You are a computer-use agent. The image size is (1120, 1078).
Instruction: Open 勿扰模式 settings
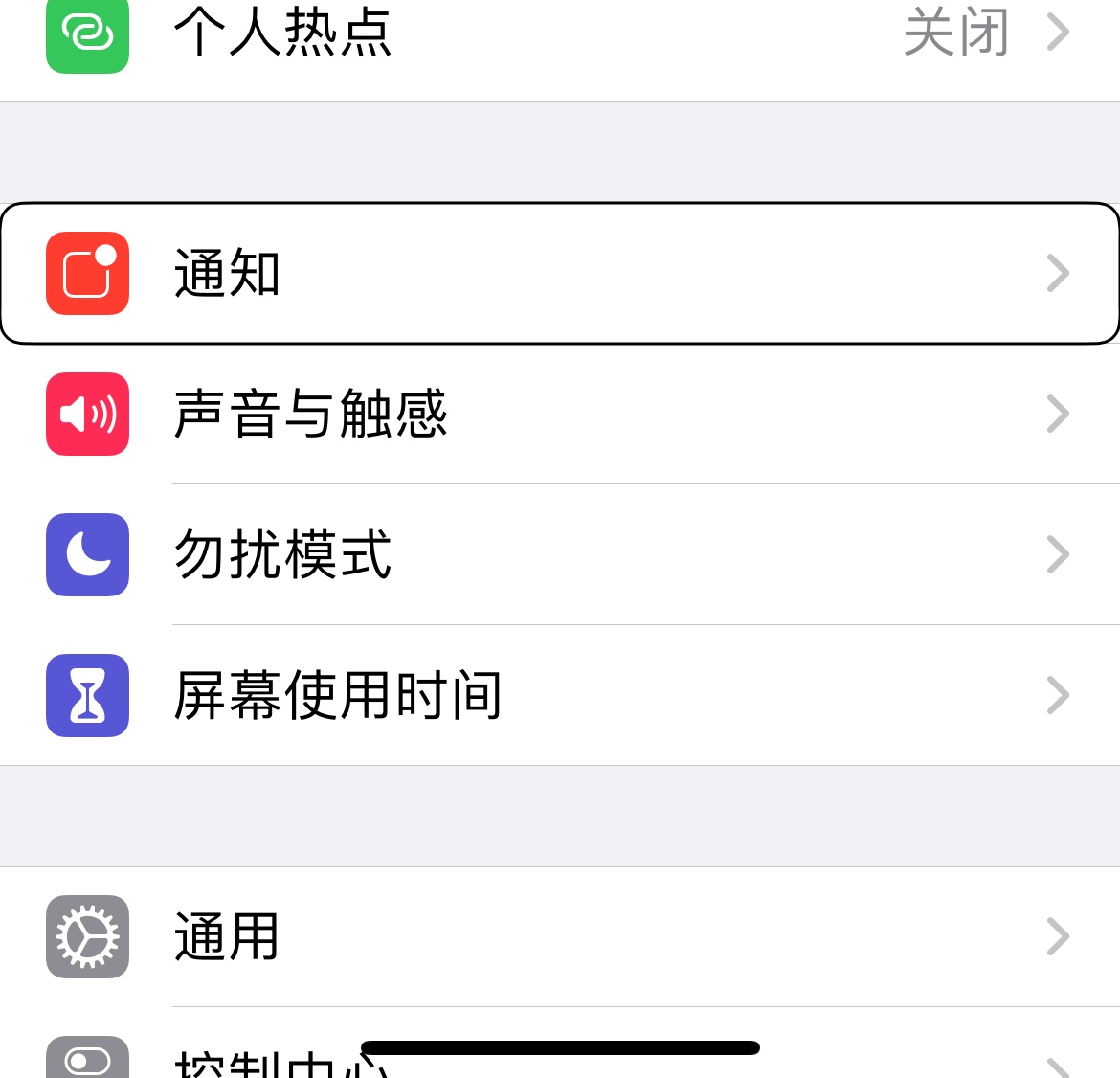pyautogui.click(x=560, y=554)
